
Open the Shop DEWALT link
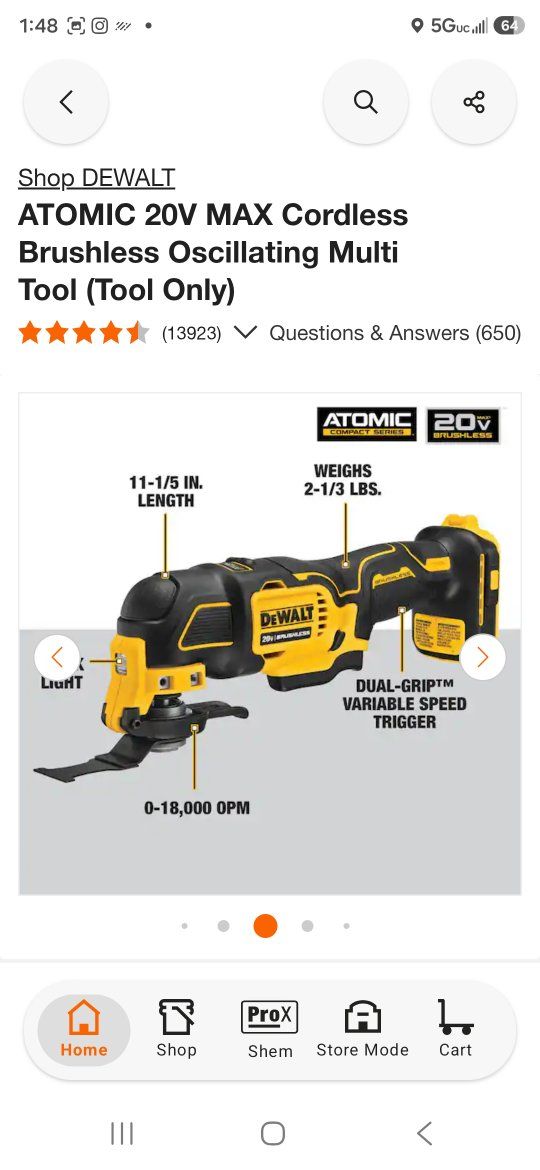[x=96, y=178]
